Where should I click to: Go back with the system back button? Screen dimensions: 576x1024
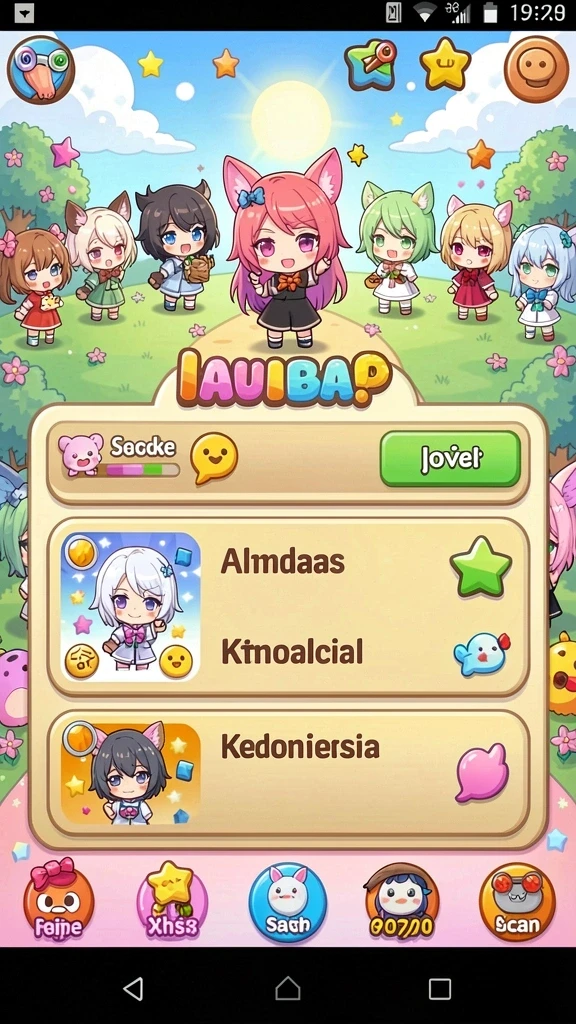pos(133,989)
